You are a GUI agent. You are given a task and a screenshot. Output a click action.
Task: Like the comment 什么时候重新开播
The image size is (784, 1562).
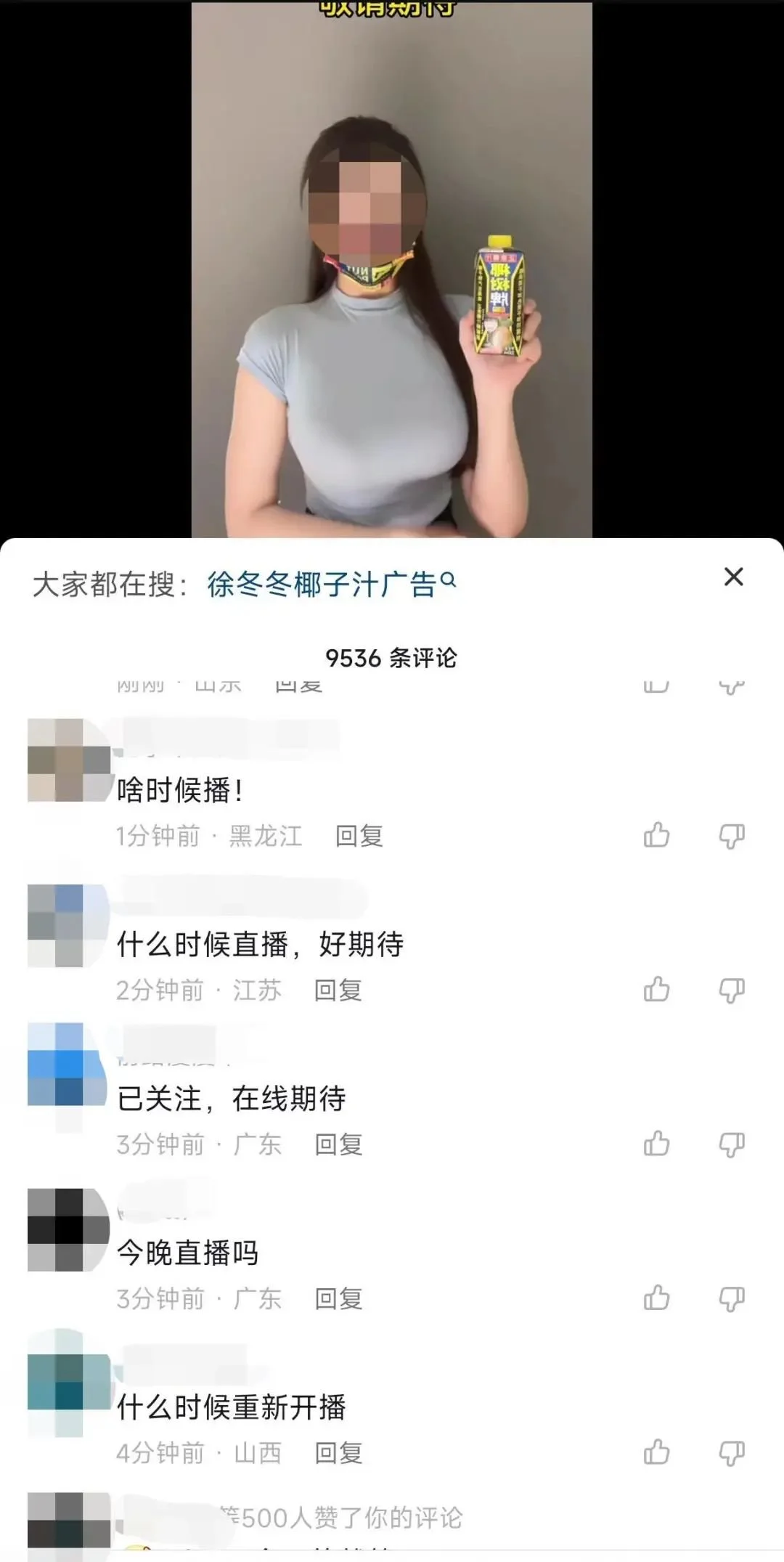pyautogui.click(x=656, y=1452)
